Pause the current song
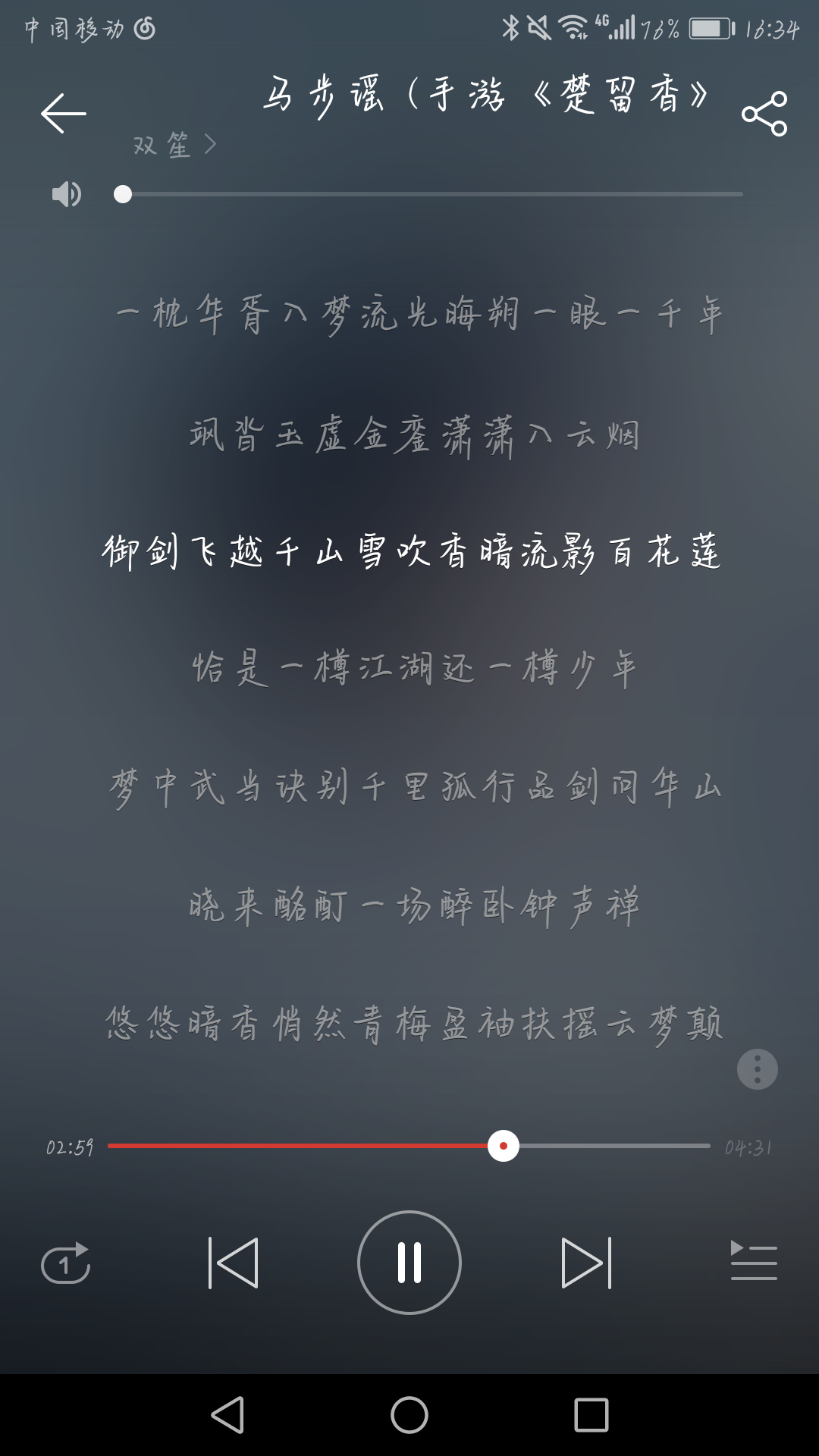 409,1263
